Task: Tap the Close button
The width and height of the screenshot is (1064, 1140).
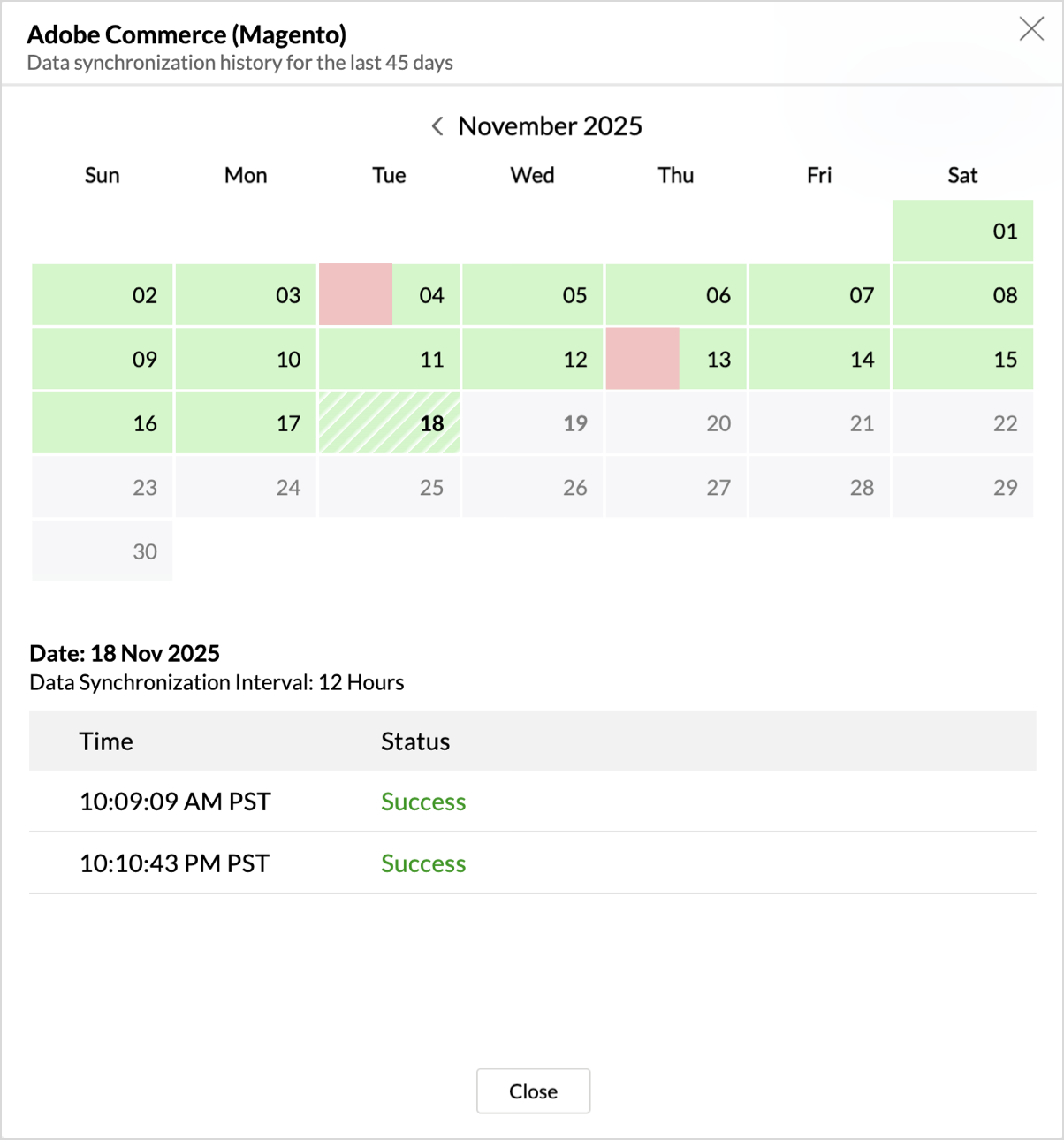Action: [x=533, y=1091]
